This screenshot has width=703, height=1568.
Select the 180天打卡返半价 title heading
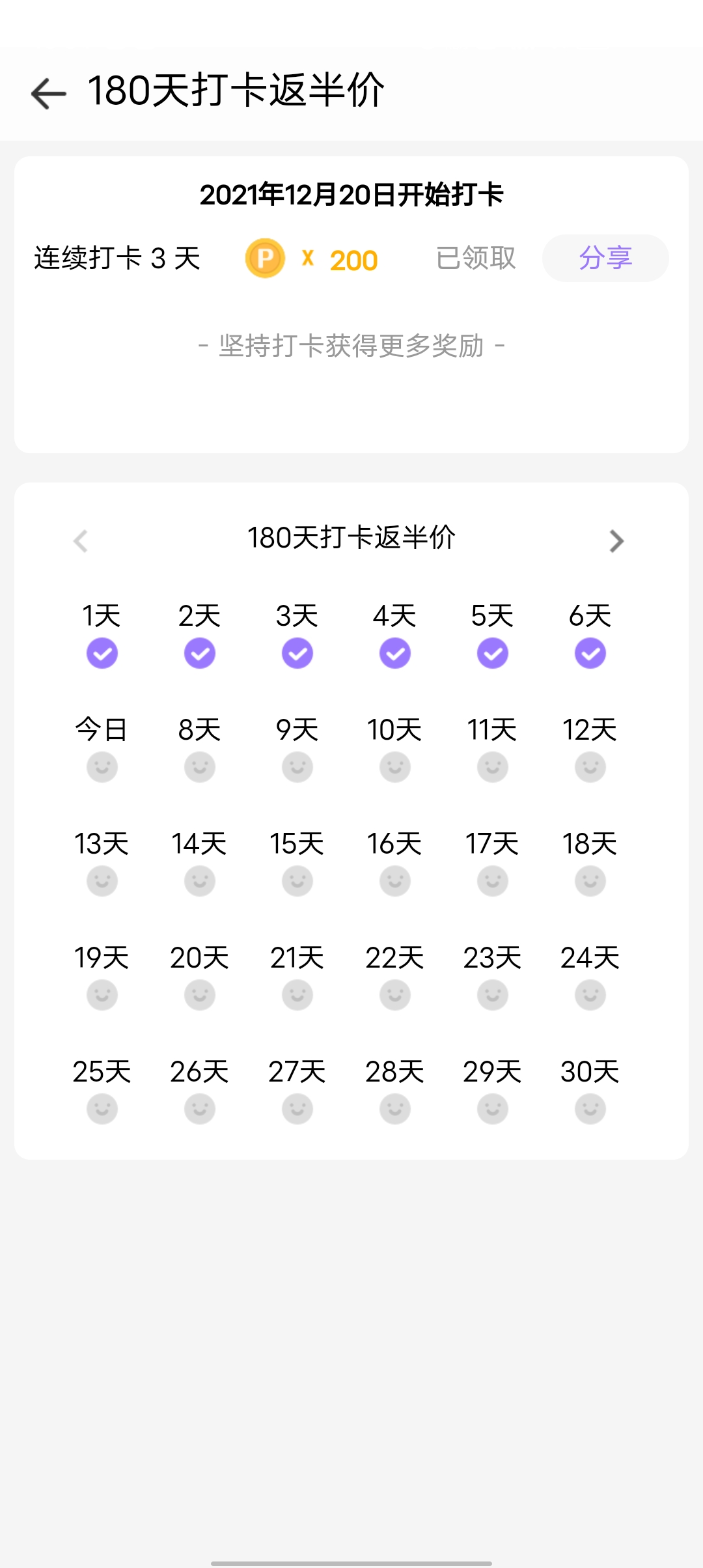point(351,539)
